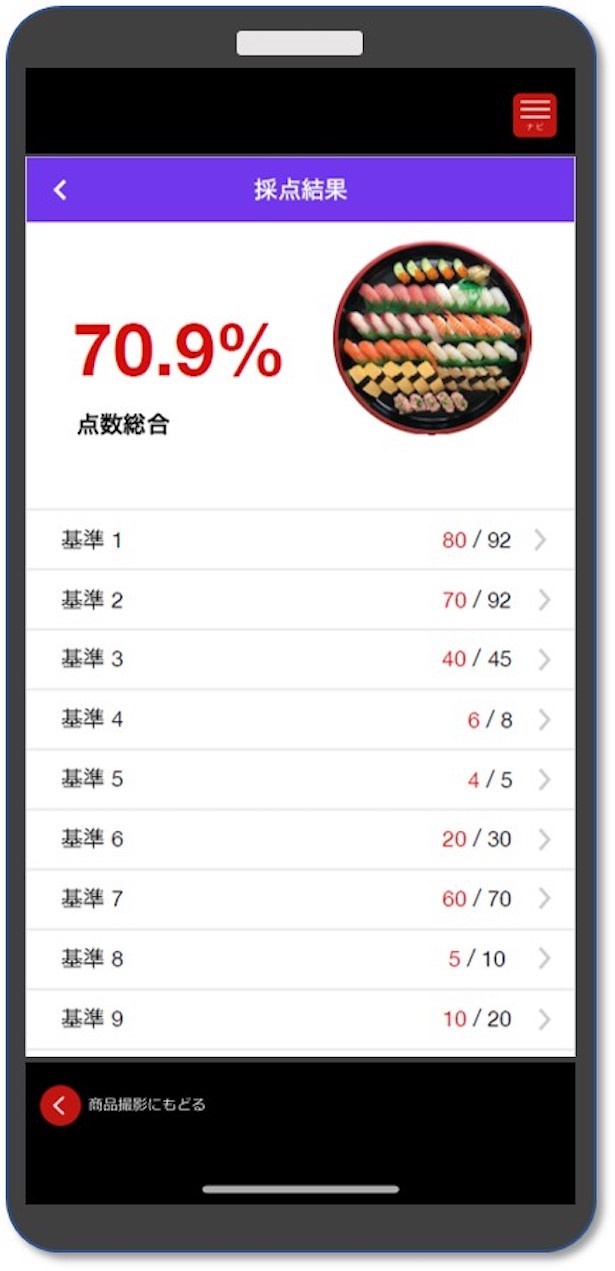Image resolution: width=615 pixels, height=1271 pixels.
Task: Go back from 採点結果 screen
Action: click(x=60, y=190)
